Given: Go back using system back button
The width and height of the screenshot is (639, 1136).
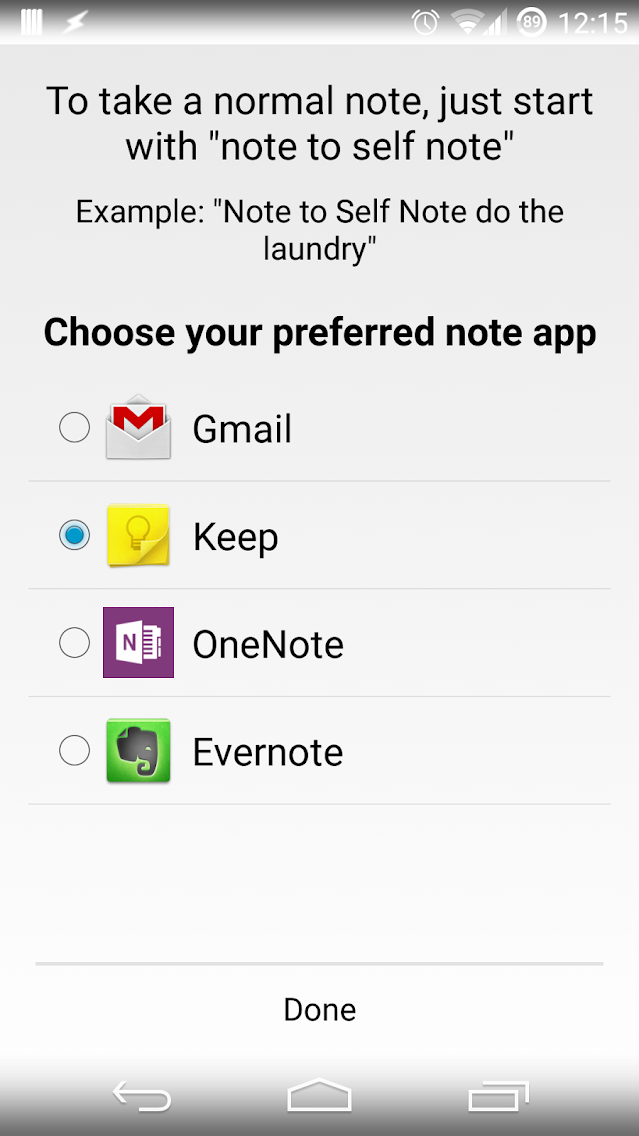Looking at the screenshot, I should click(141, 1097).
